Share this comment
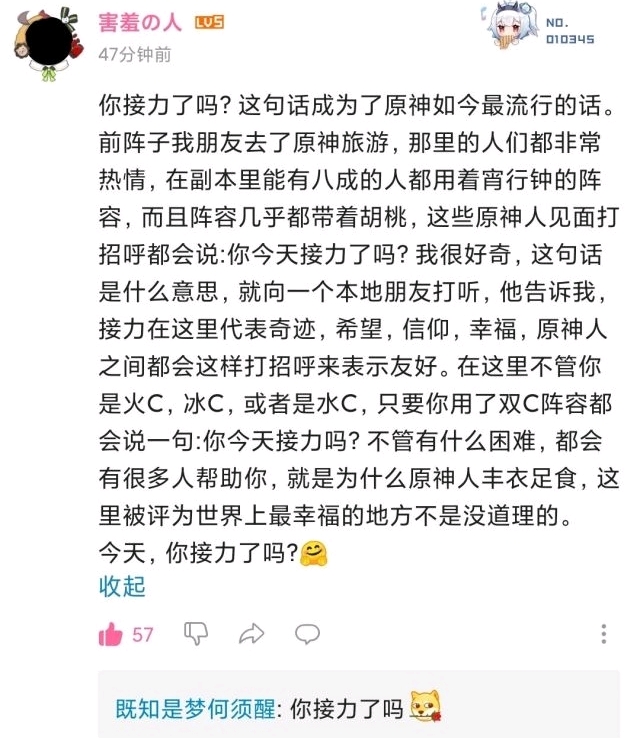Viewport: 640px width, 738px height. (x=251, y=633)
